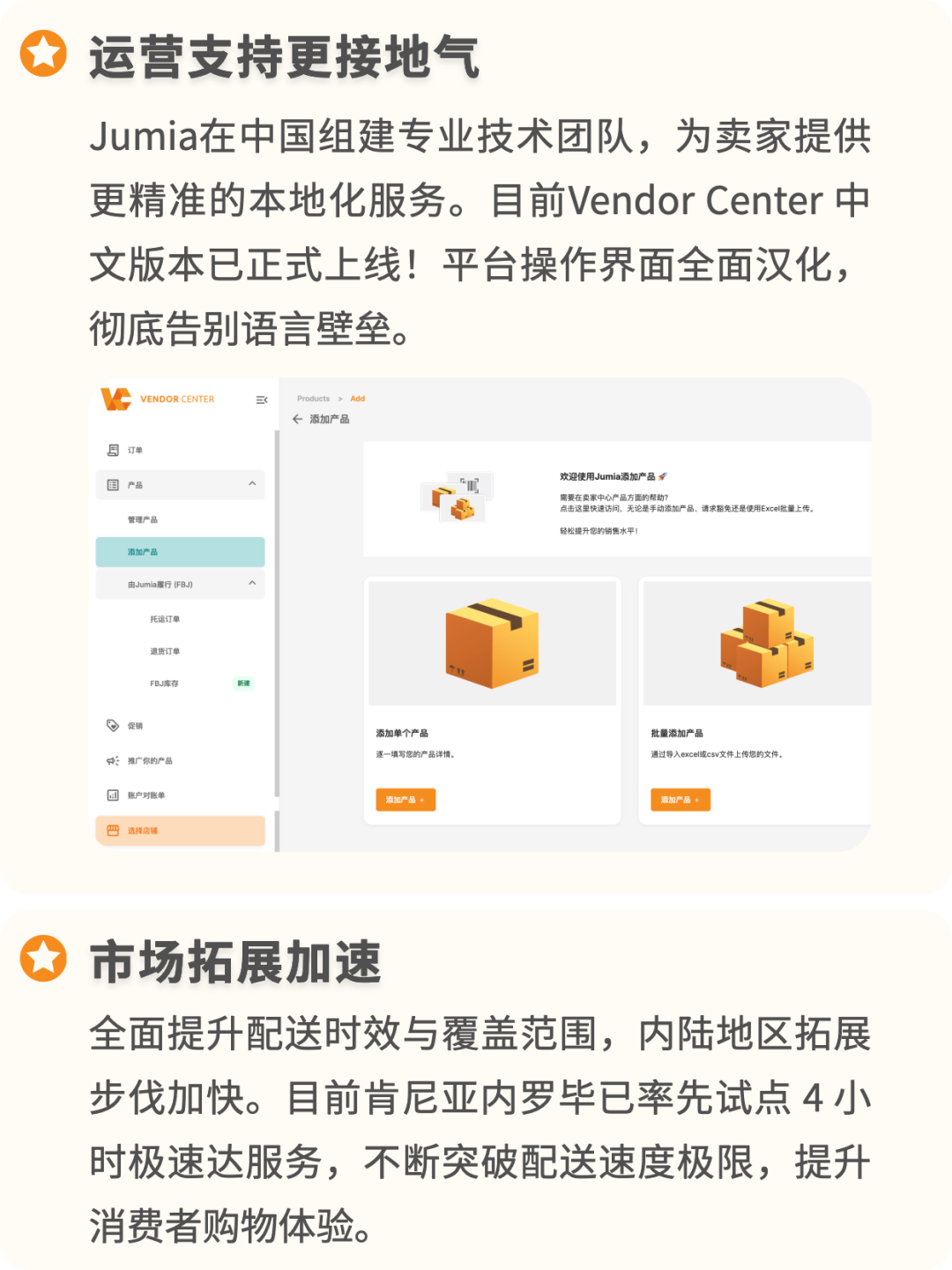
Task: Click the megaphone icon beside 推广你的产品
Action: [x=112, y=760]
